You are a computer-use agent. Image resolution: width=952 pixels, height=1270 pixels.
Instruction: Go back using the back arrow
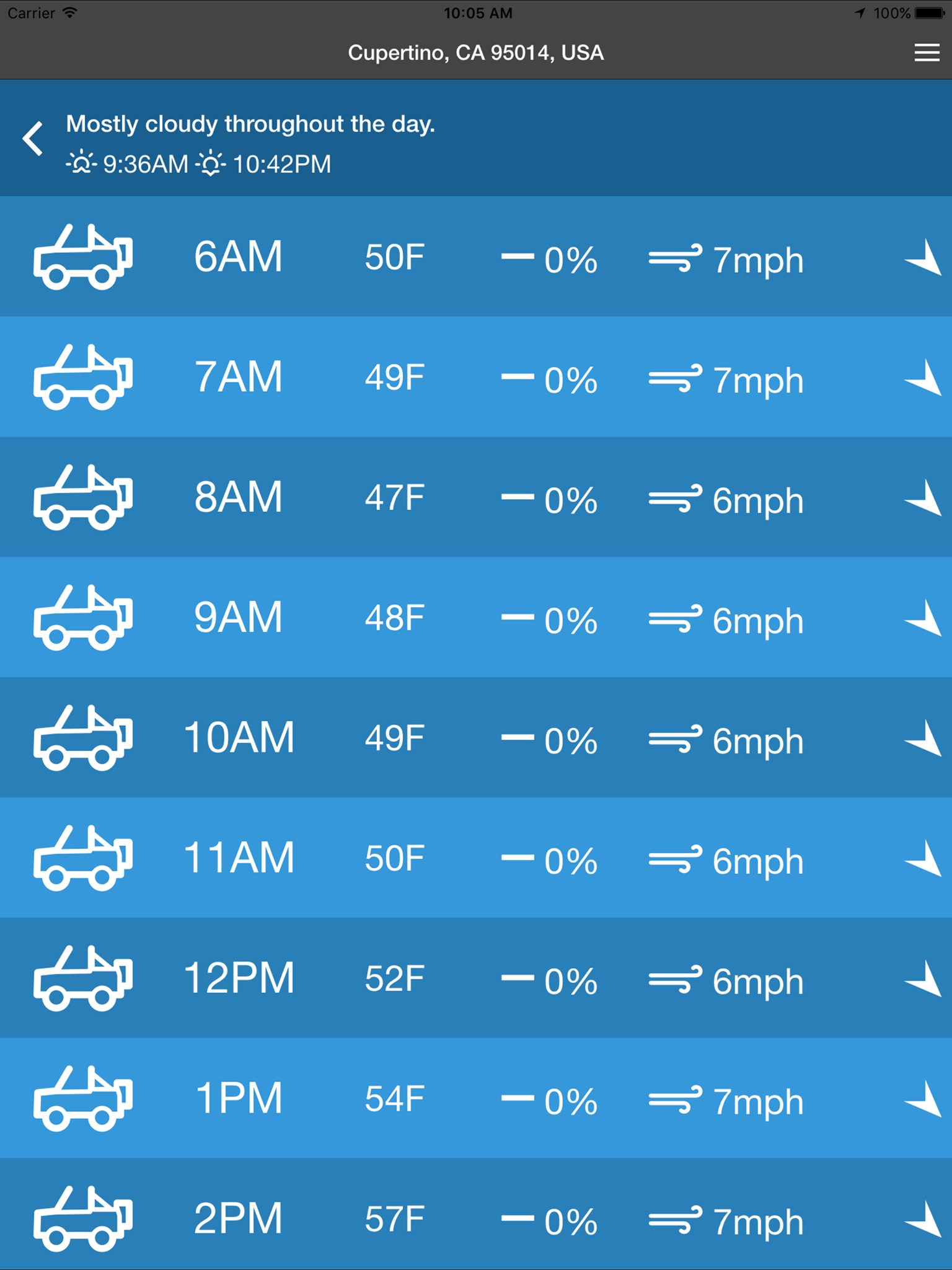(x=33, y=138)
